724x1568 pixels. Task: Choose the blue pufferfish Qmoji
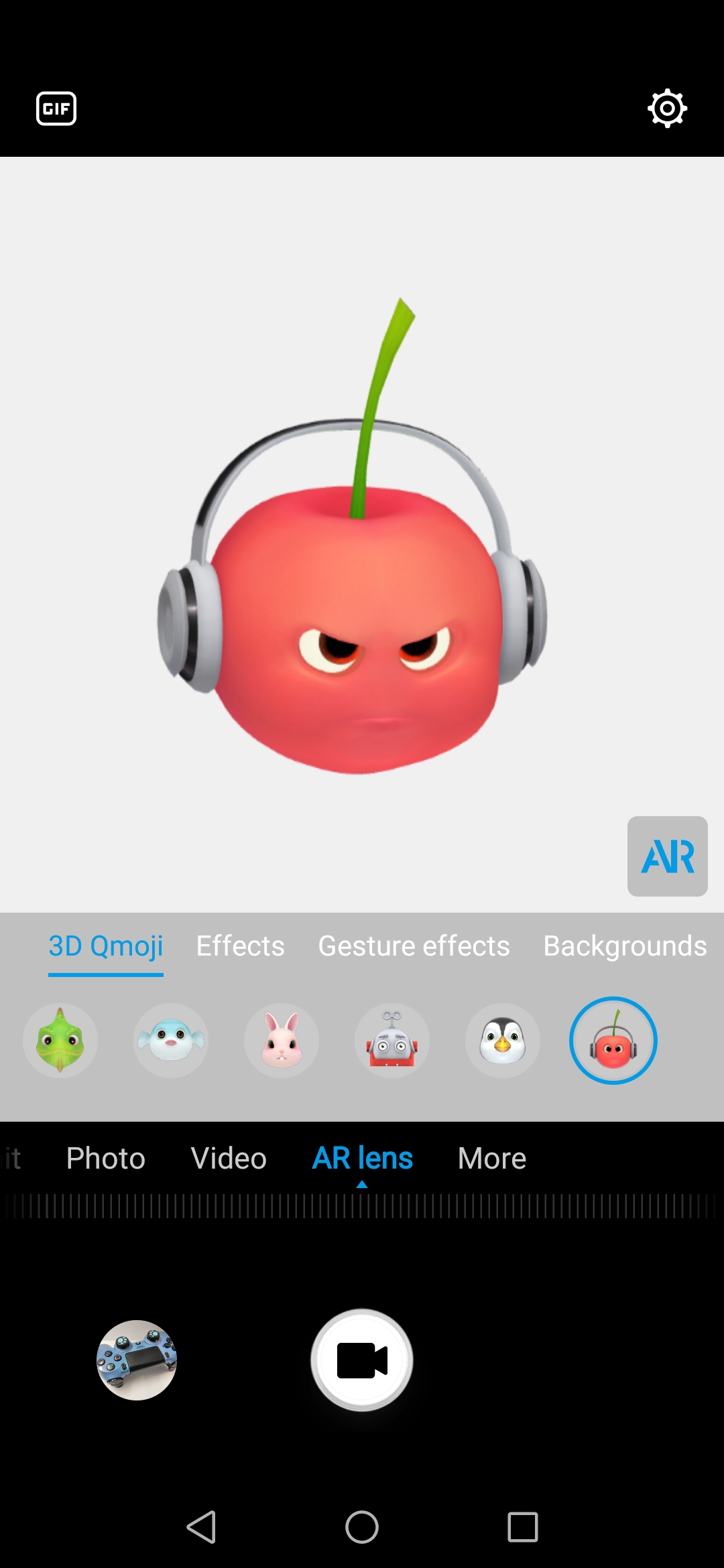tap(171, 1041)
